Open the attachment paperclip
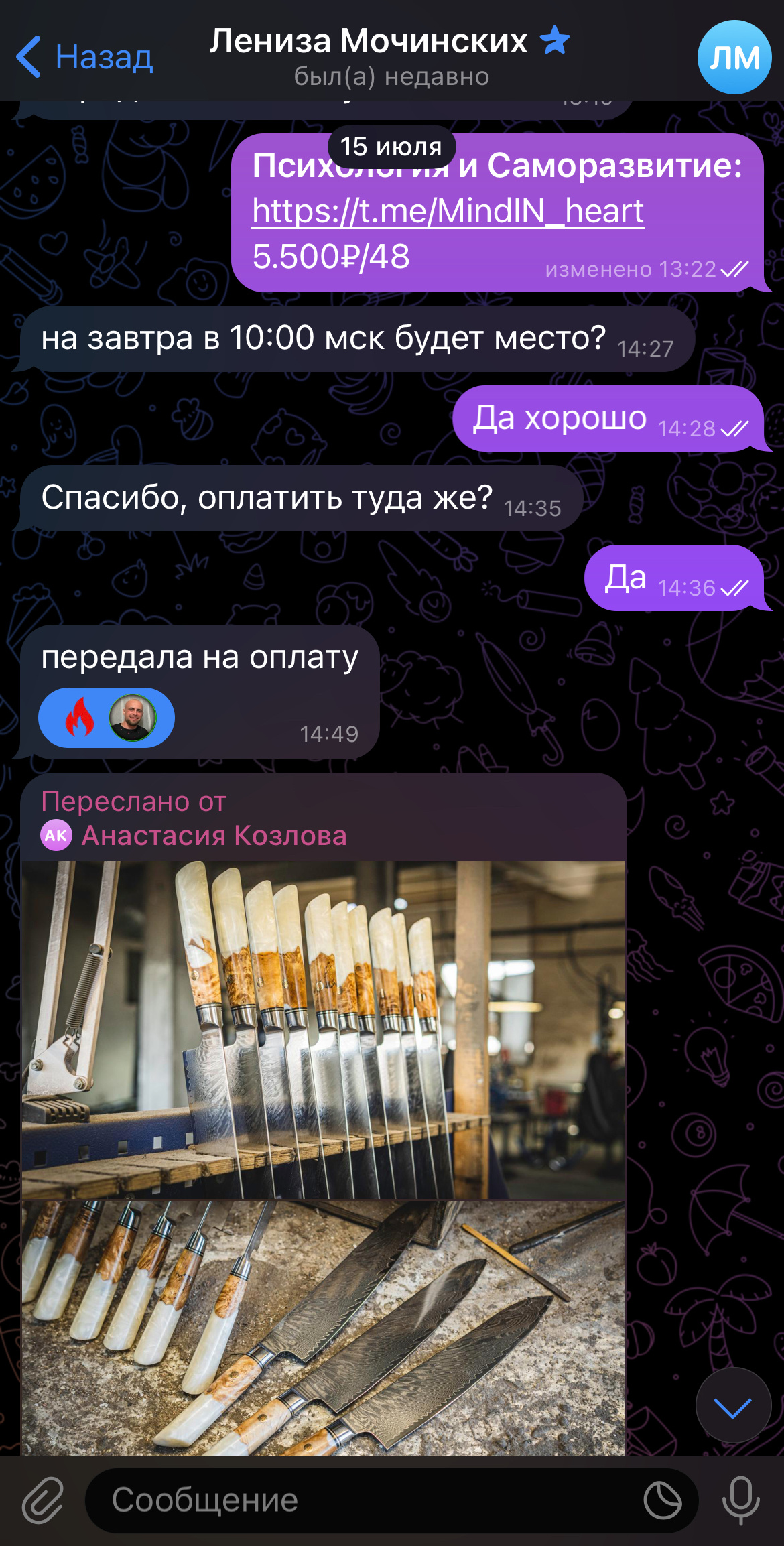784x1546 pixels. point(43,1500)
